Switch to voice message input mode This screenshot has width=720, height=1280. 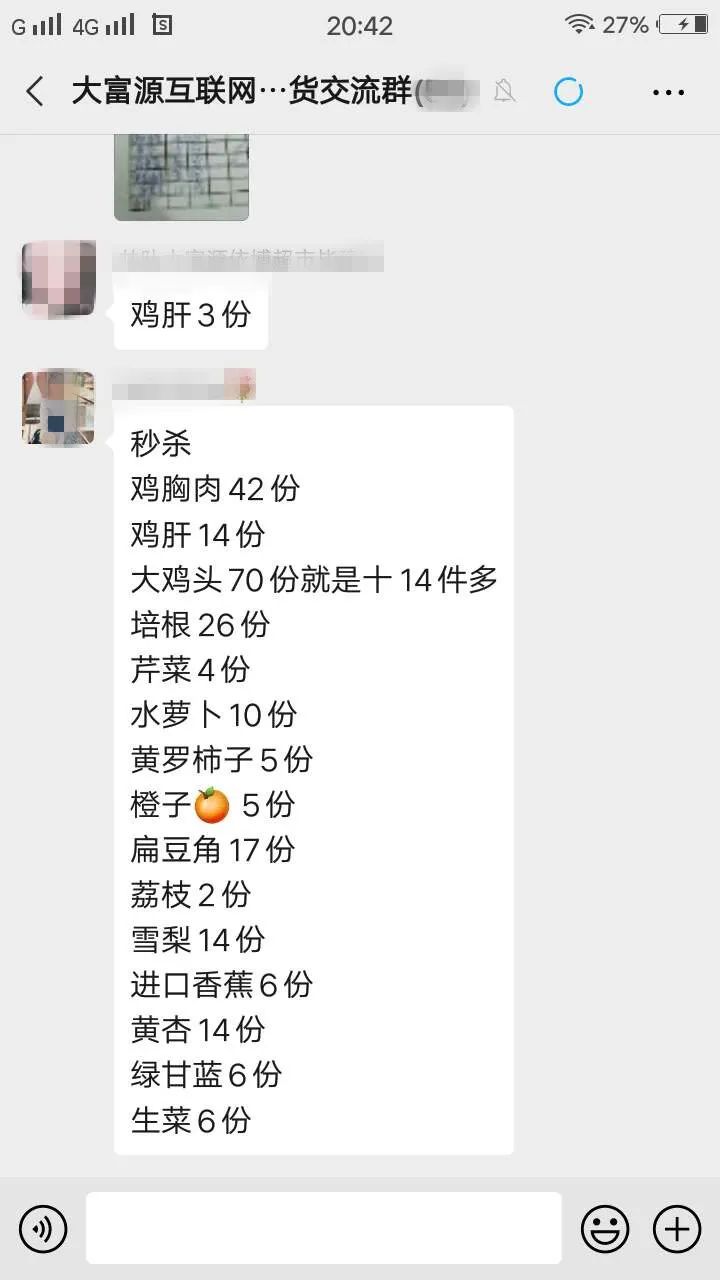point(42,1229)
